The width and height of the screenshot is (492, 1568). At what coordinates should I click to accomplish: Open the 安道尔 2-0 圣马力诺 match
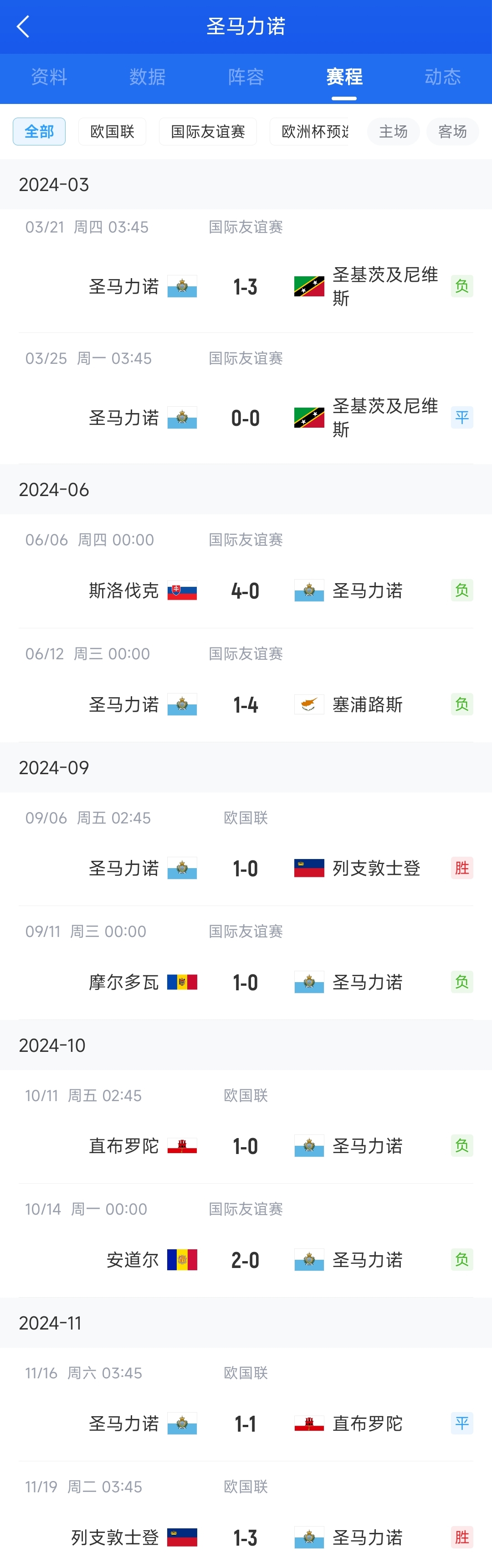pyautogui.click(x=246, y=1259)
